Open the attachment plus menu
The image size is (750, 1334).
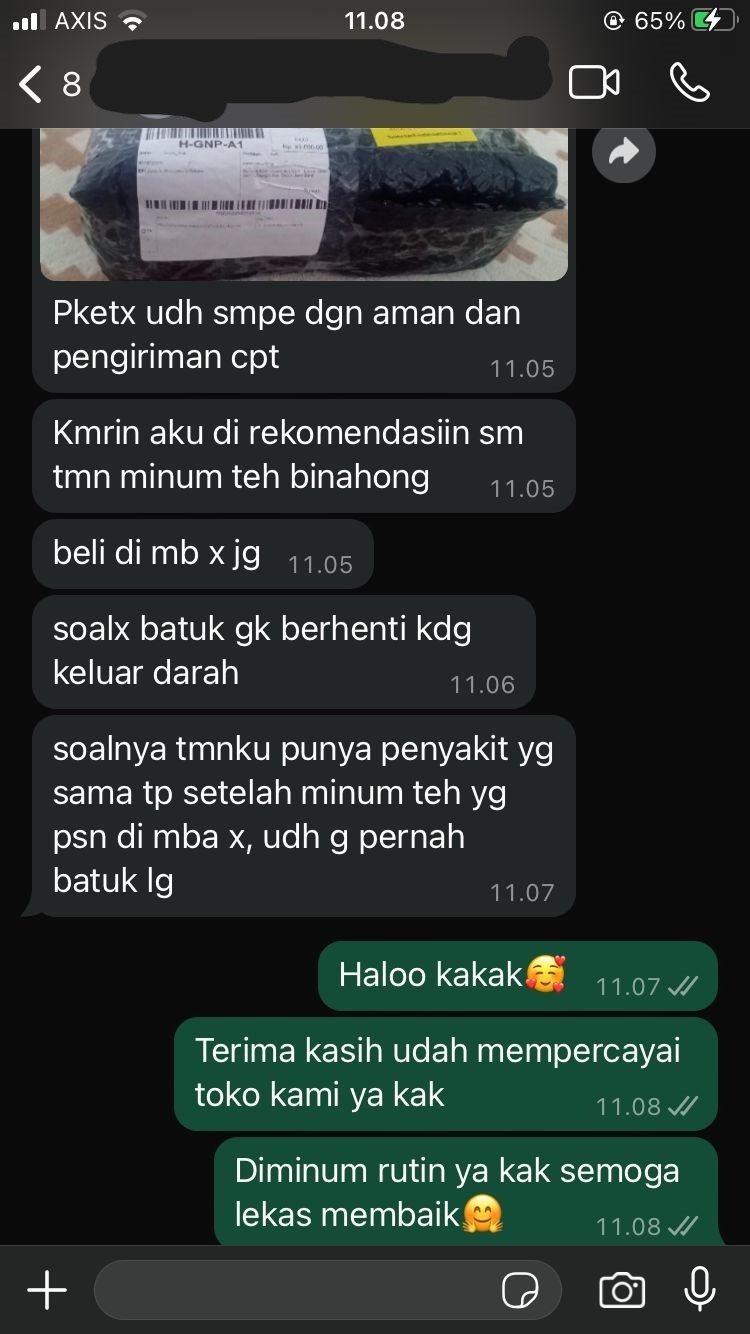coord(47,1290)
